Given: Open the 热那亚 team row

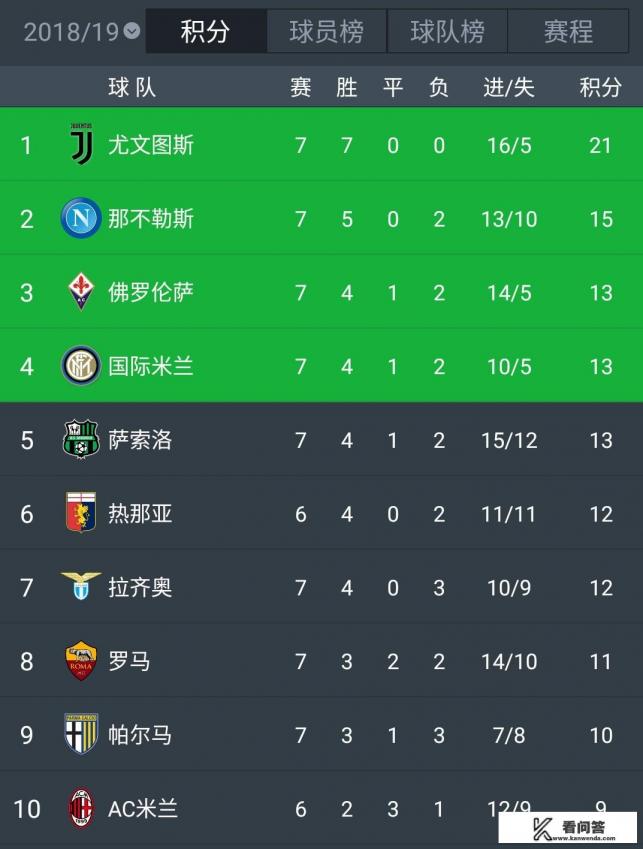Looking at the screenshot, I should [140, 514].
